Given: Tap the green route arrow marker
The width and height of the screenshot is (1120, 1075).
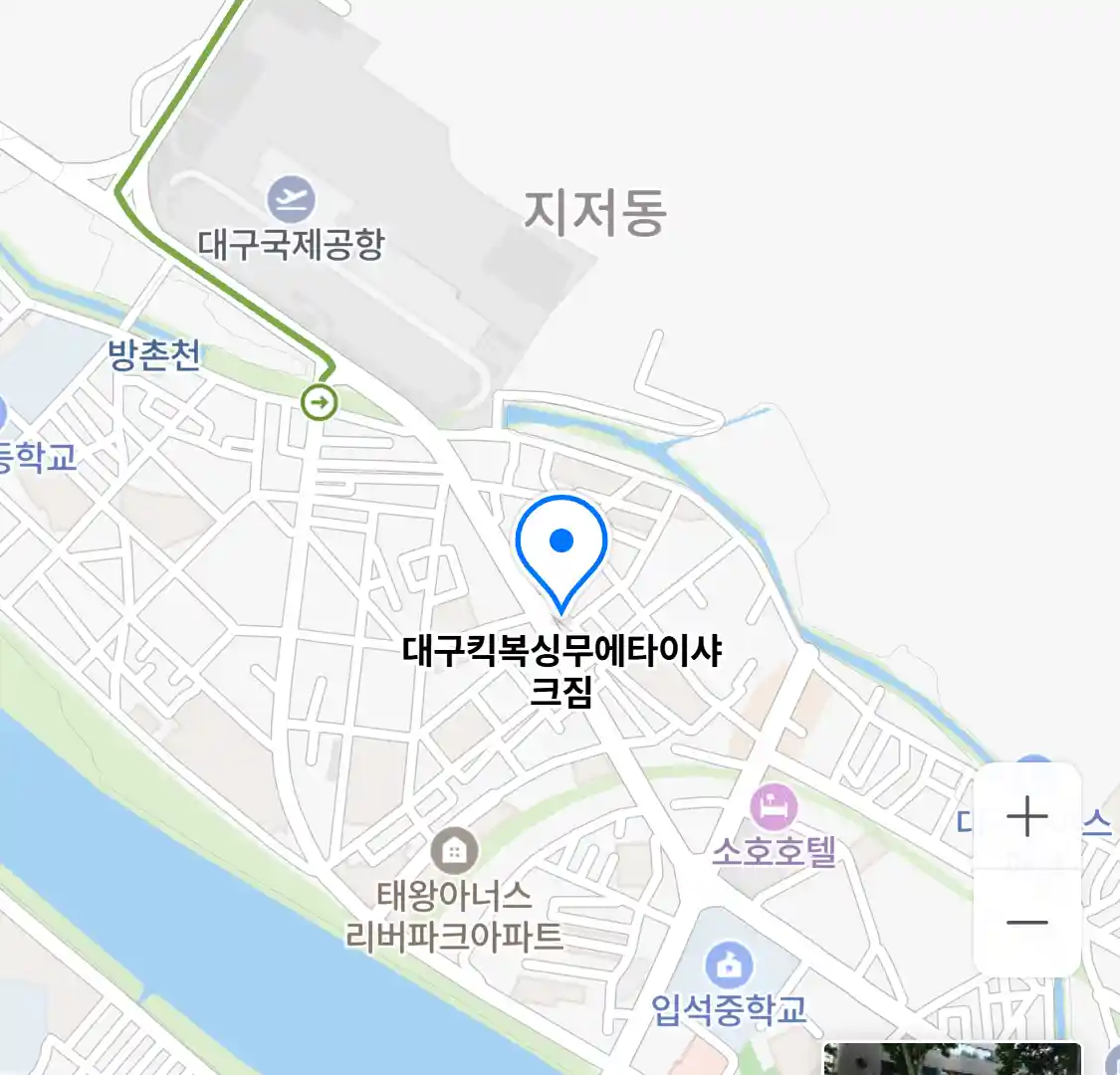Looking at the screenshot, I should pos(320,402).
